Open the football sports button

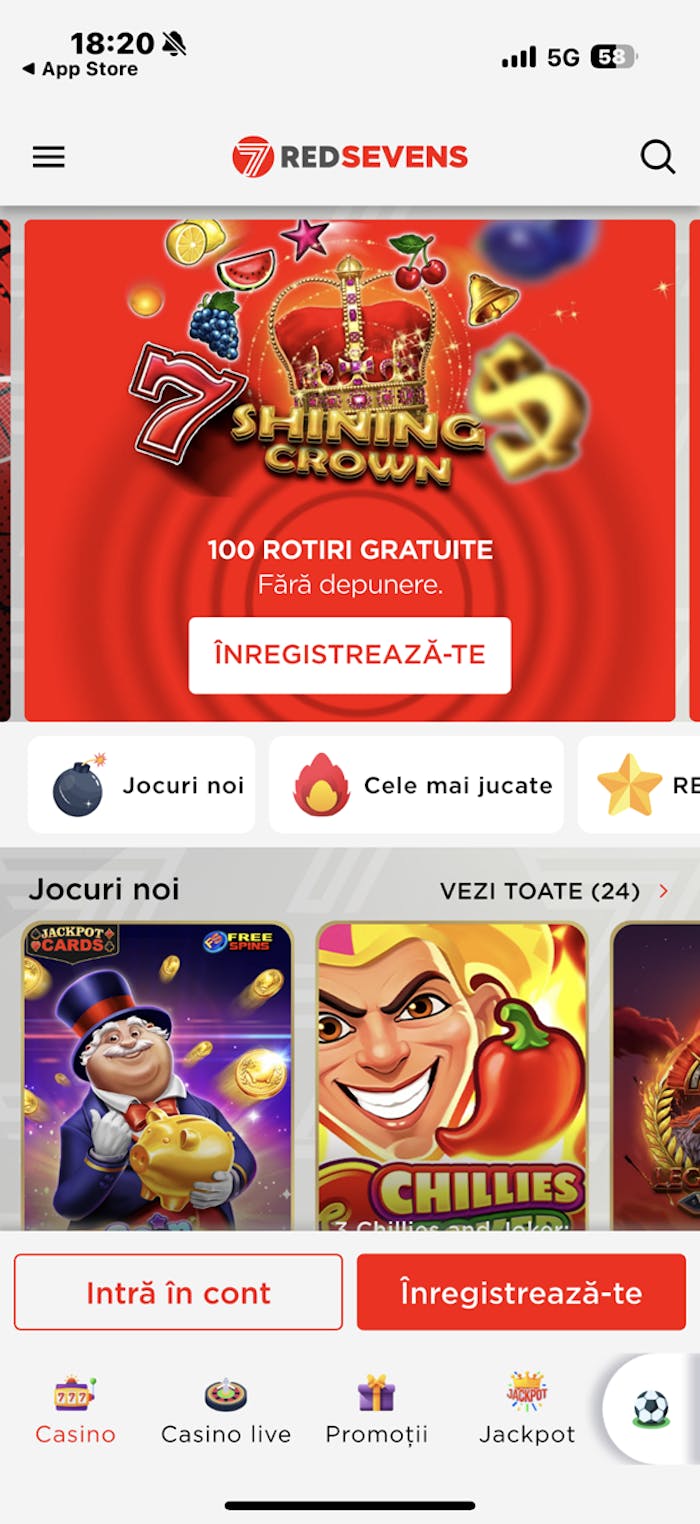pos(651,1409)
